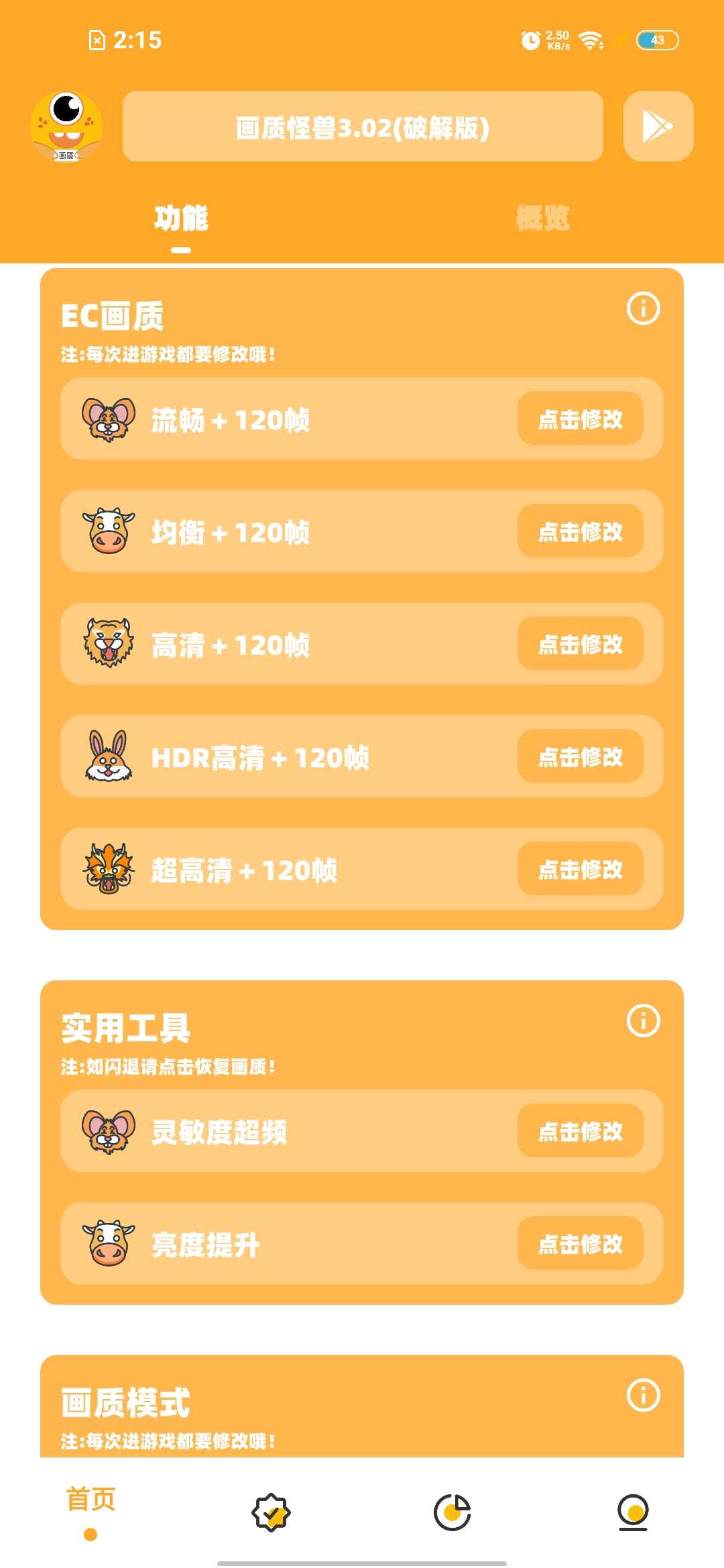Apply 点击修改 for 流畅＋120帧
This screenshot has width=724, height=1568.
[580, 419]
